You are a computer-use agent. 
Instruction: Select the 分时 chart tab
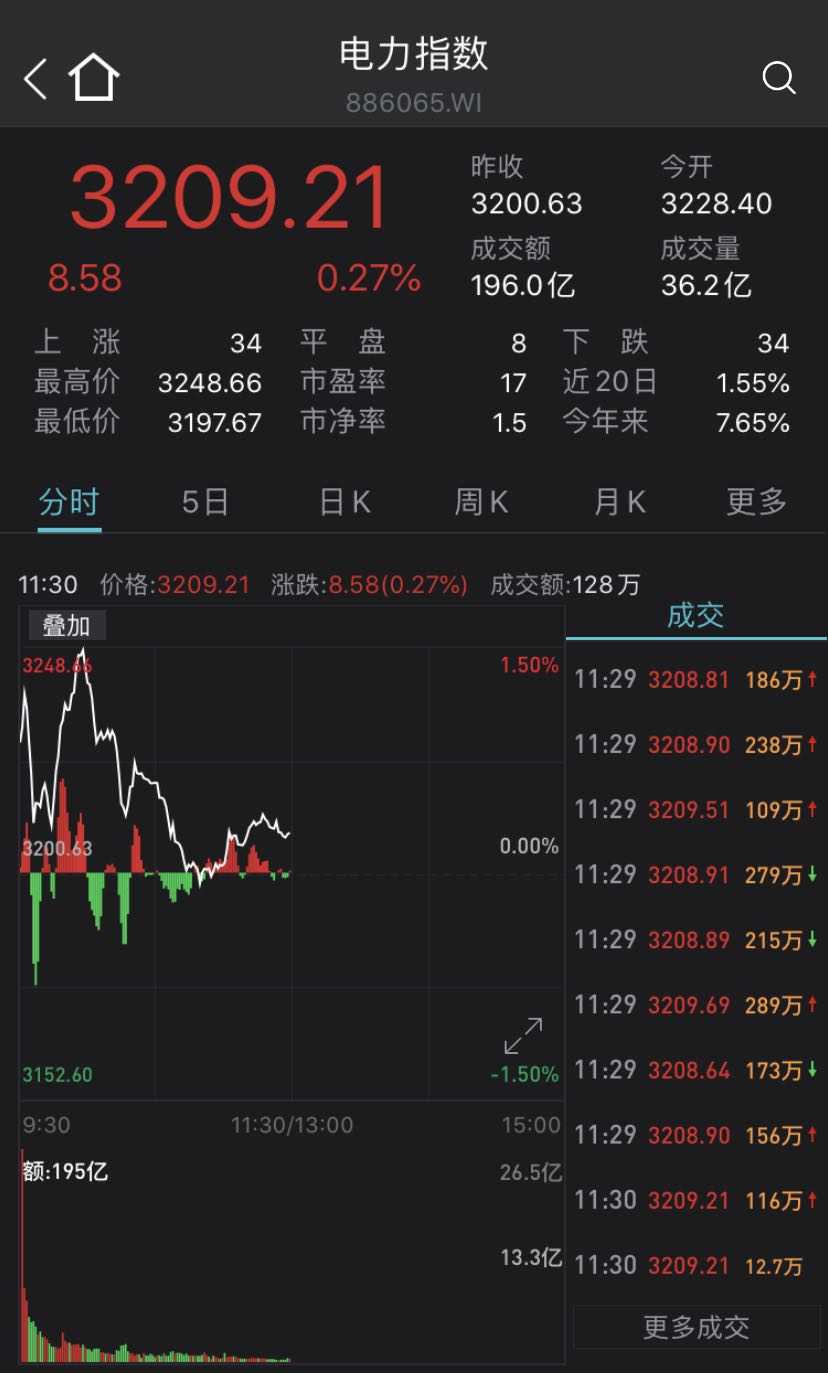69,502
